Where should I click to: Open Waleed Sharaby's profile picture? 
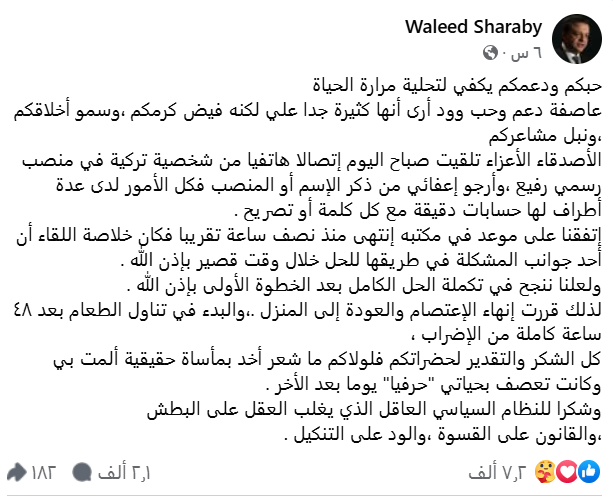tap(579, 33)
